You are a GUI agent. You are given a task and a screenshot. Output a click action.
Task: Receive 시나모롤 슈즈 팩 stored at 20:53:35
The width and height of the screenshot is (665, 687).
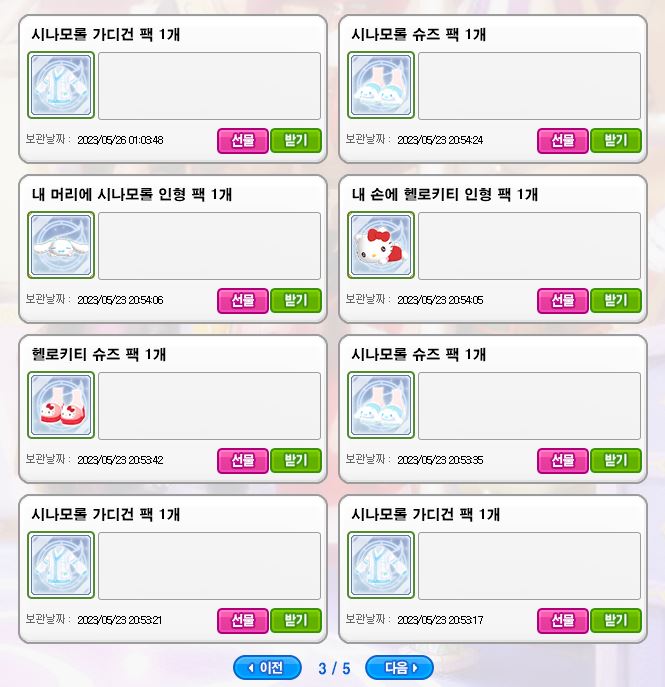click(615, 461)
